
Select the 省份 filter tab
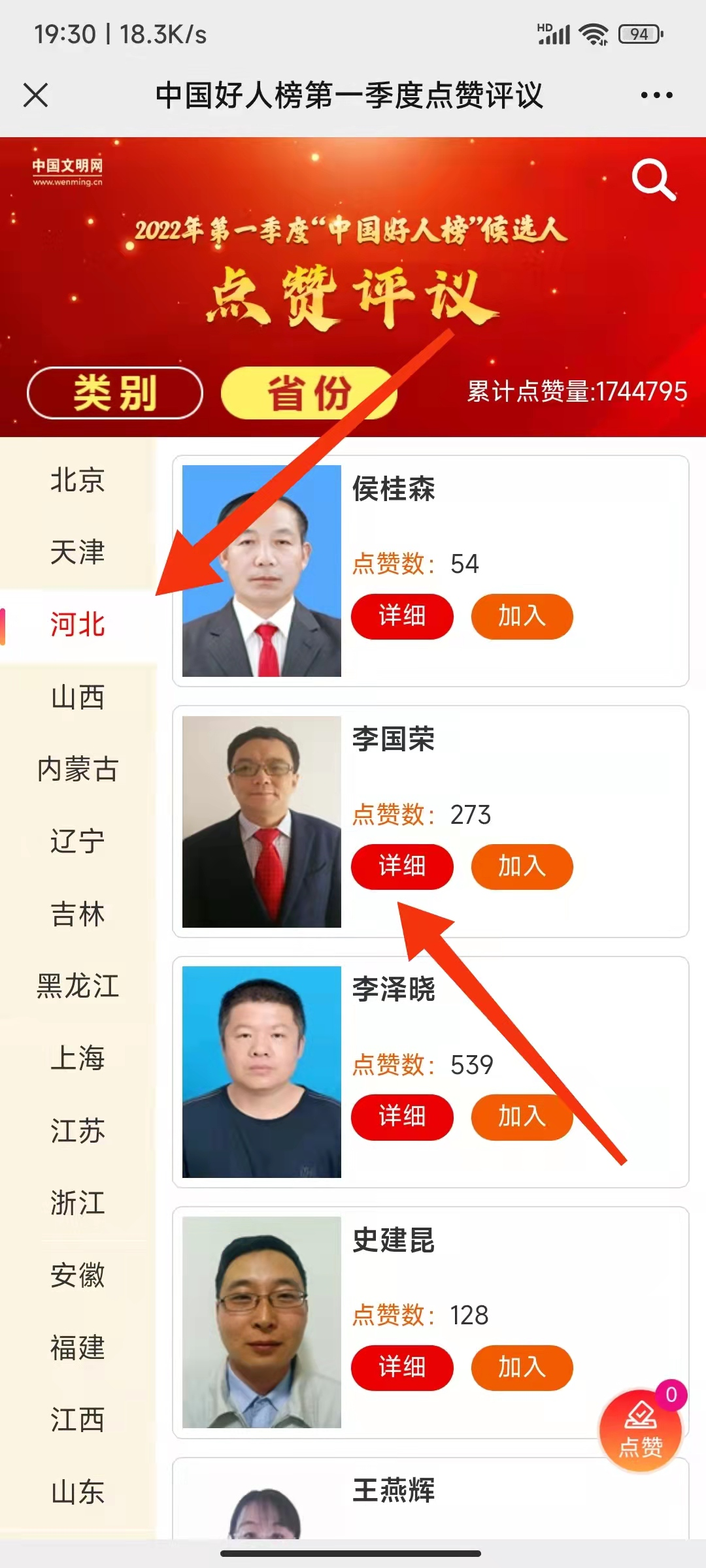point(309,393)
